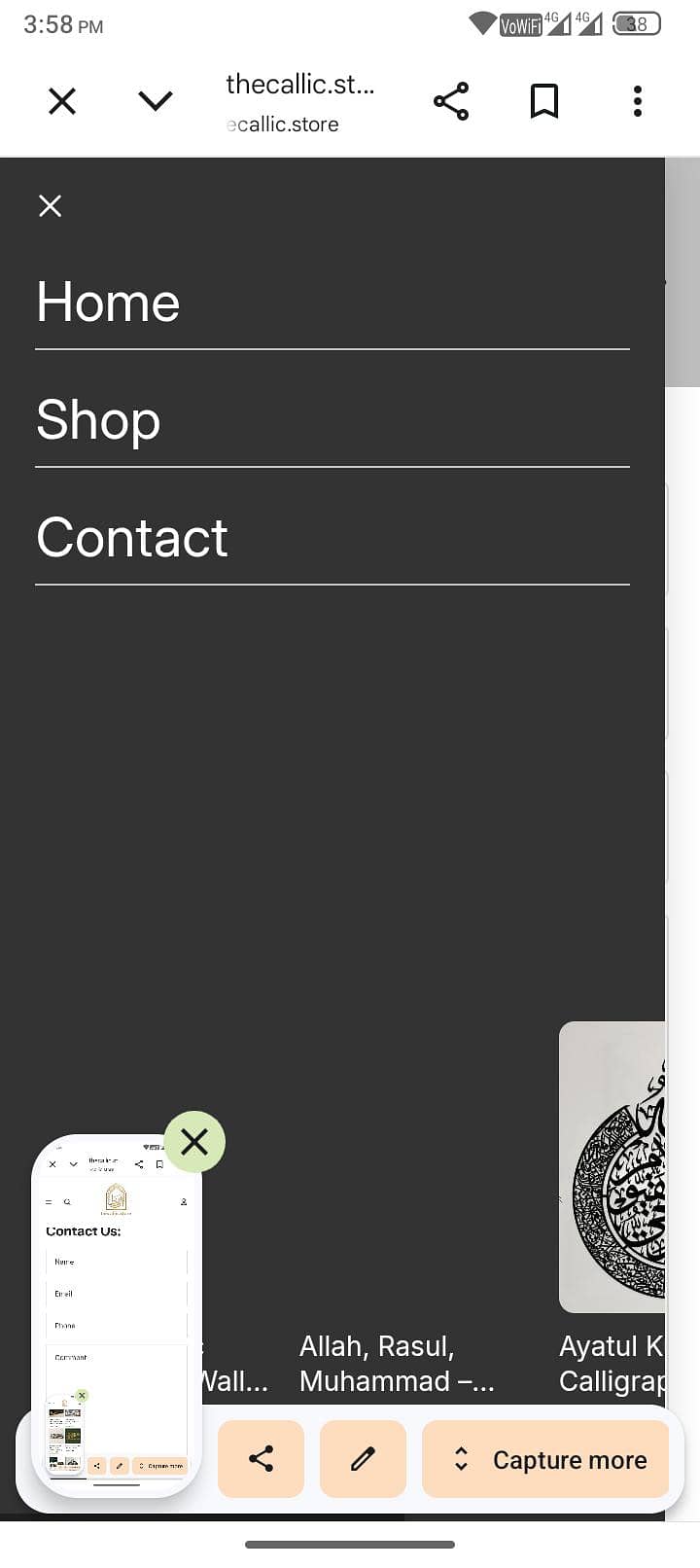The width and height of the screenshot is (700, 1568).
Task: Open Home from the navigation menu
Action: click(107, 303)
